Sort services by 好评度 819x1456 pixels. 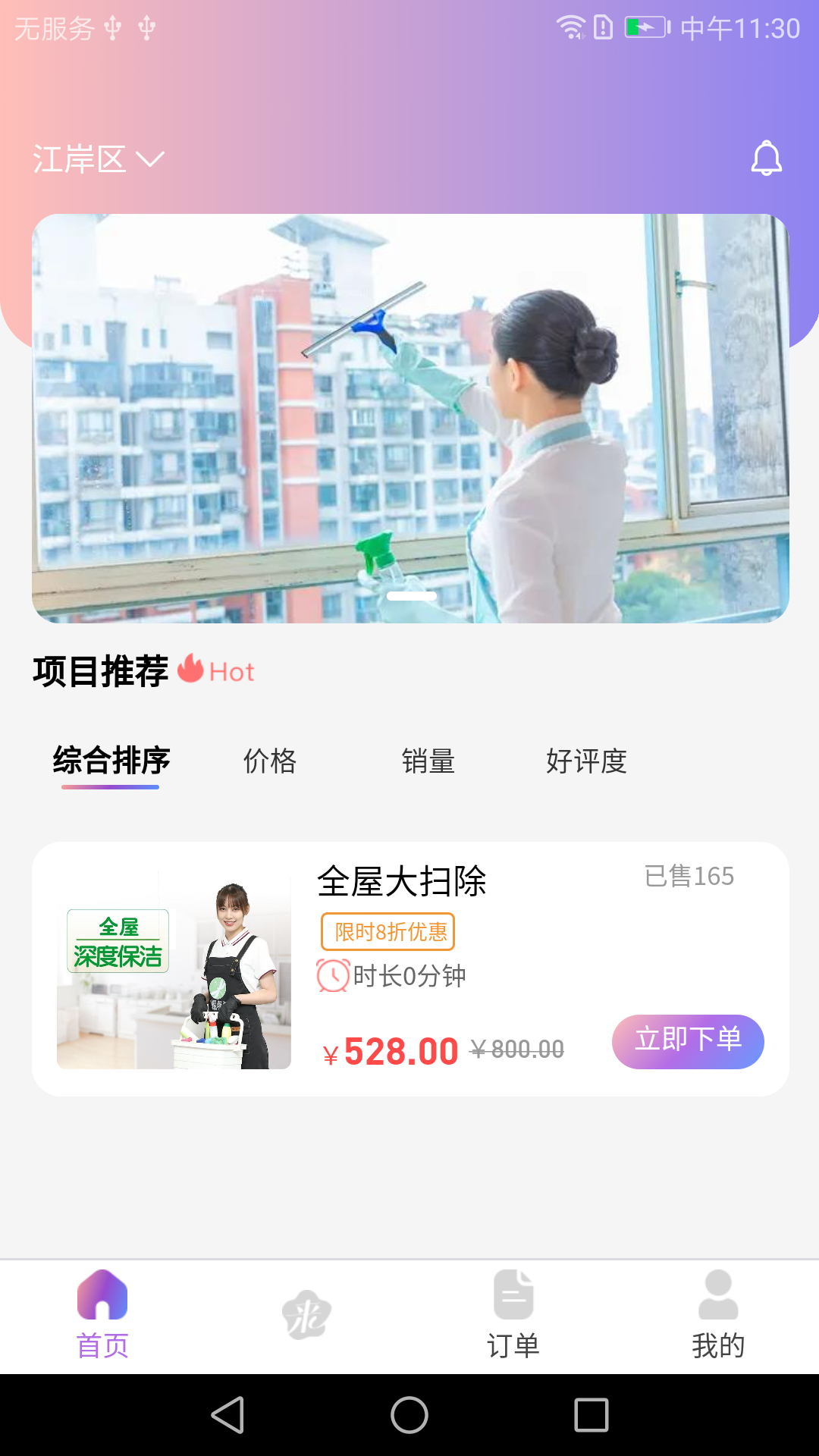pyautogui.click(x=586, y=761)
